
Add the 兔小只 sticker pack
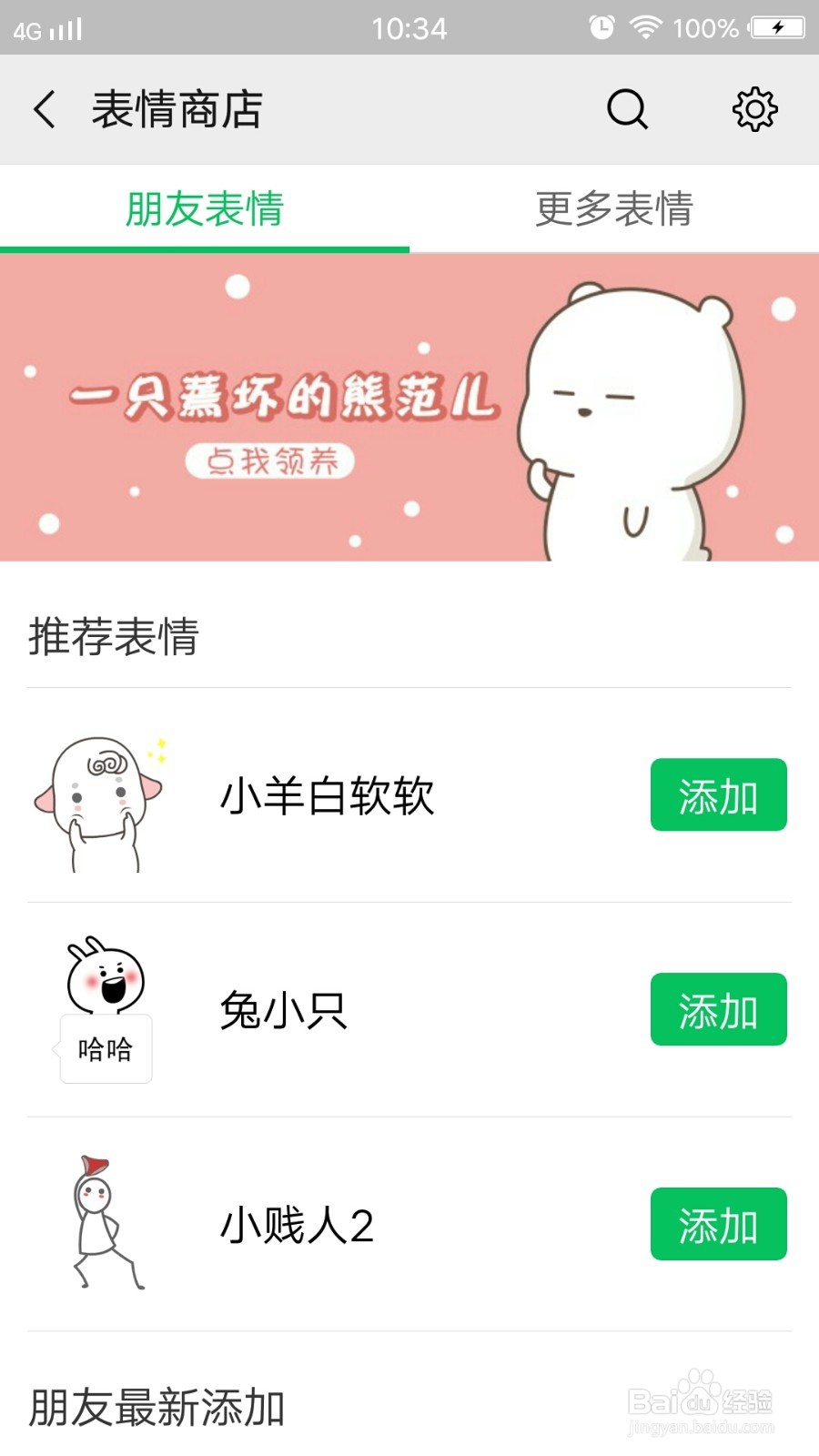point(718,1009)
